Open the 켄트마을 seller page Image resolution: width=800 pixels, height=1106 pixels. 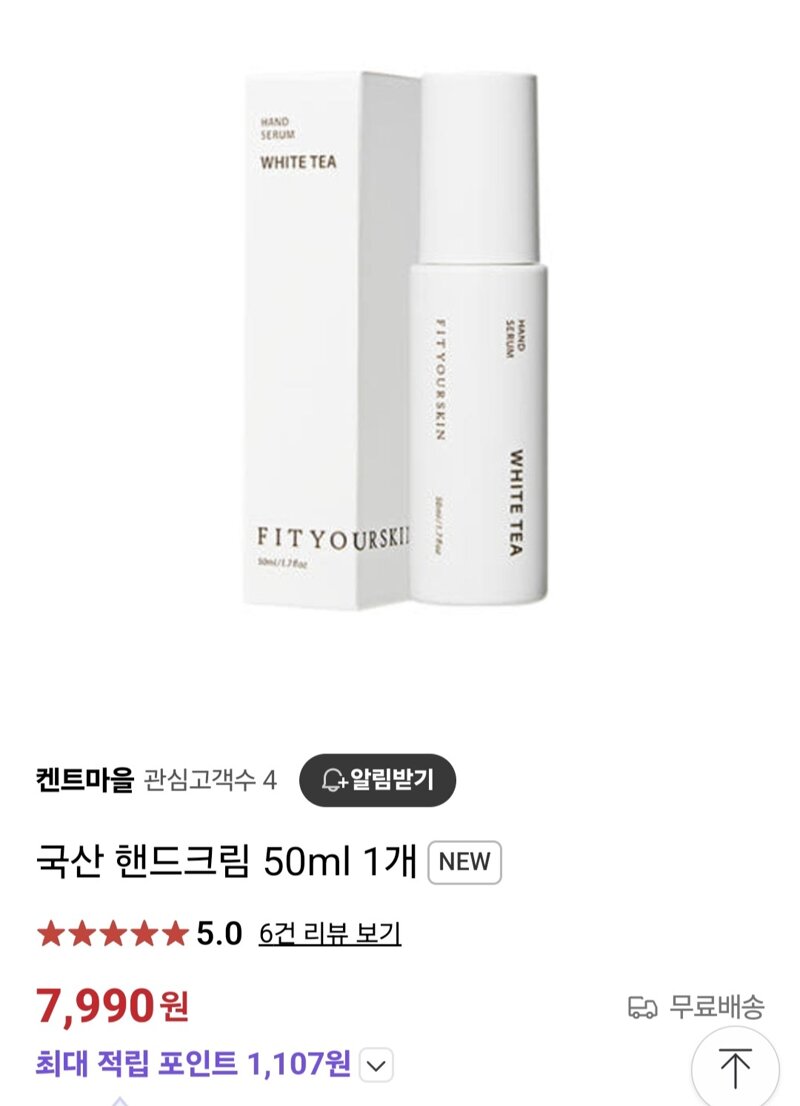(84, 780)
